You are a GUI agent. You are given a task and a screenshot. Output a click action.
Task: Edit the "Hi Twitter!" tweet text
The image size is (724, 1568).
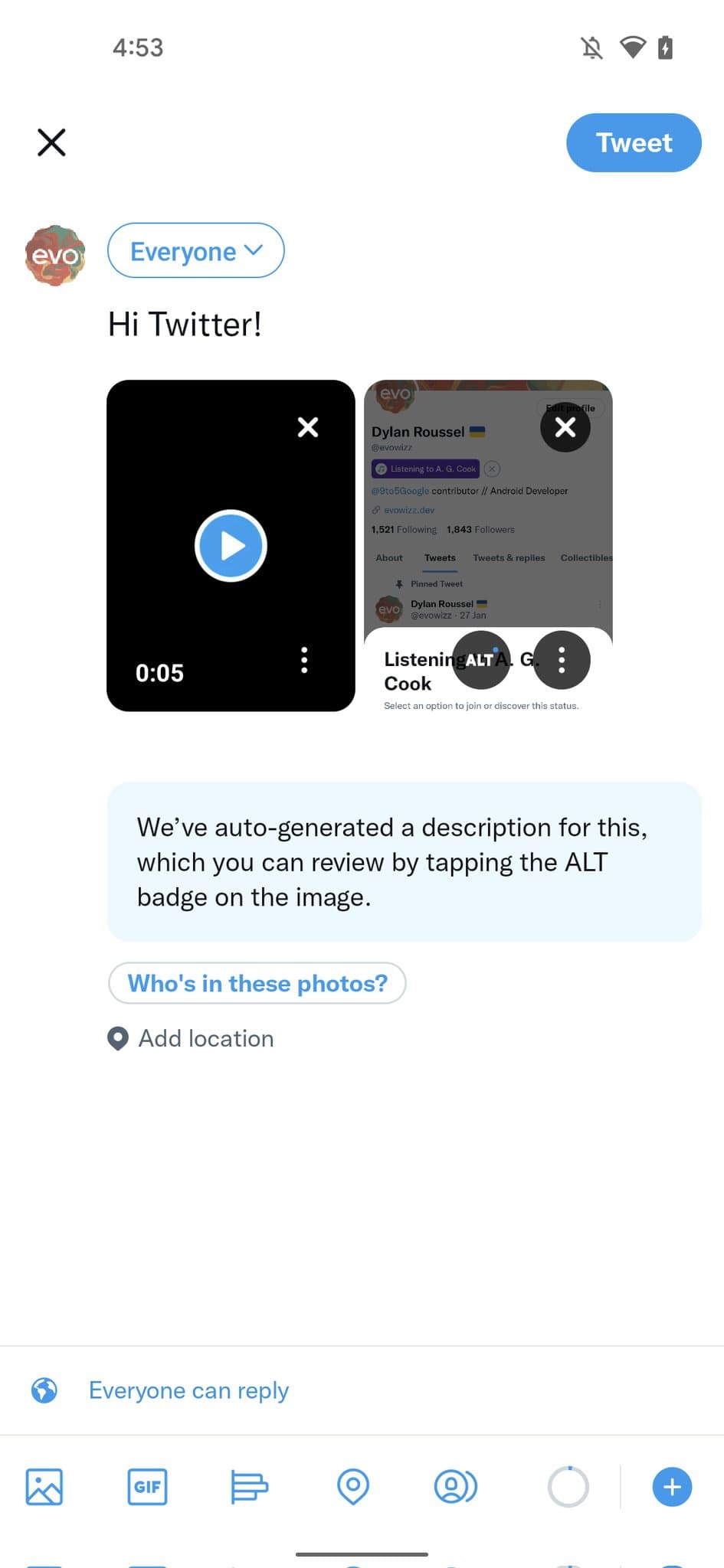(185, 325)
